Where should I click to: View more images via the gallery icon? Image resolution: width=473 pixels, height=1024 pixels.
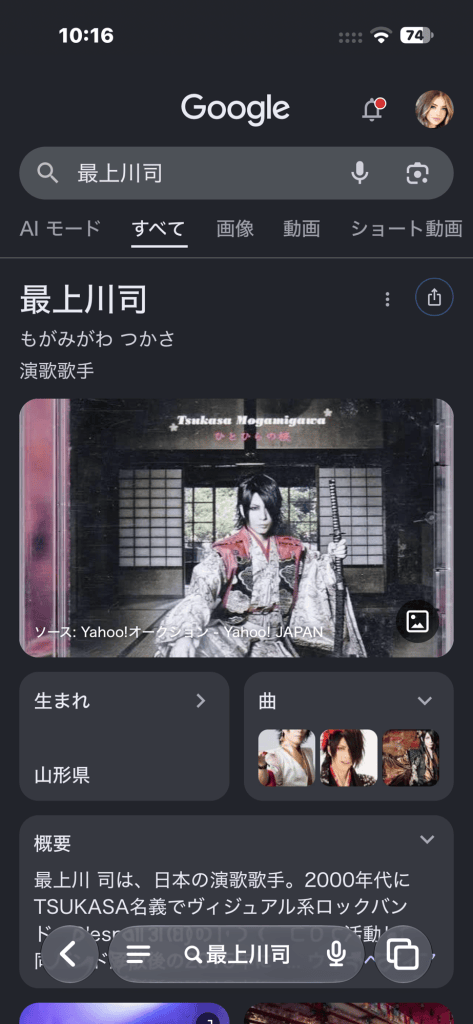coord(417,622)
